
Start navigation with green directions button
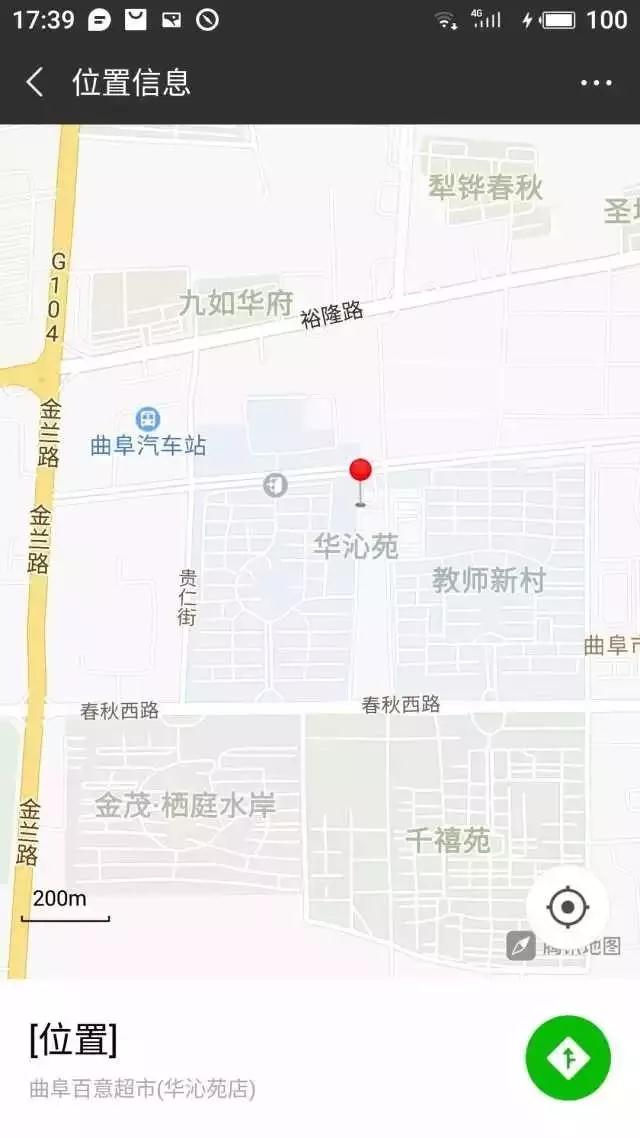click(x=568, y=1057)
